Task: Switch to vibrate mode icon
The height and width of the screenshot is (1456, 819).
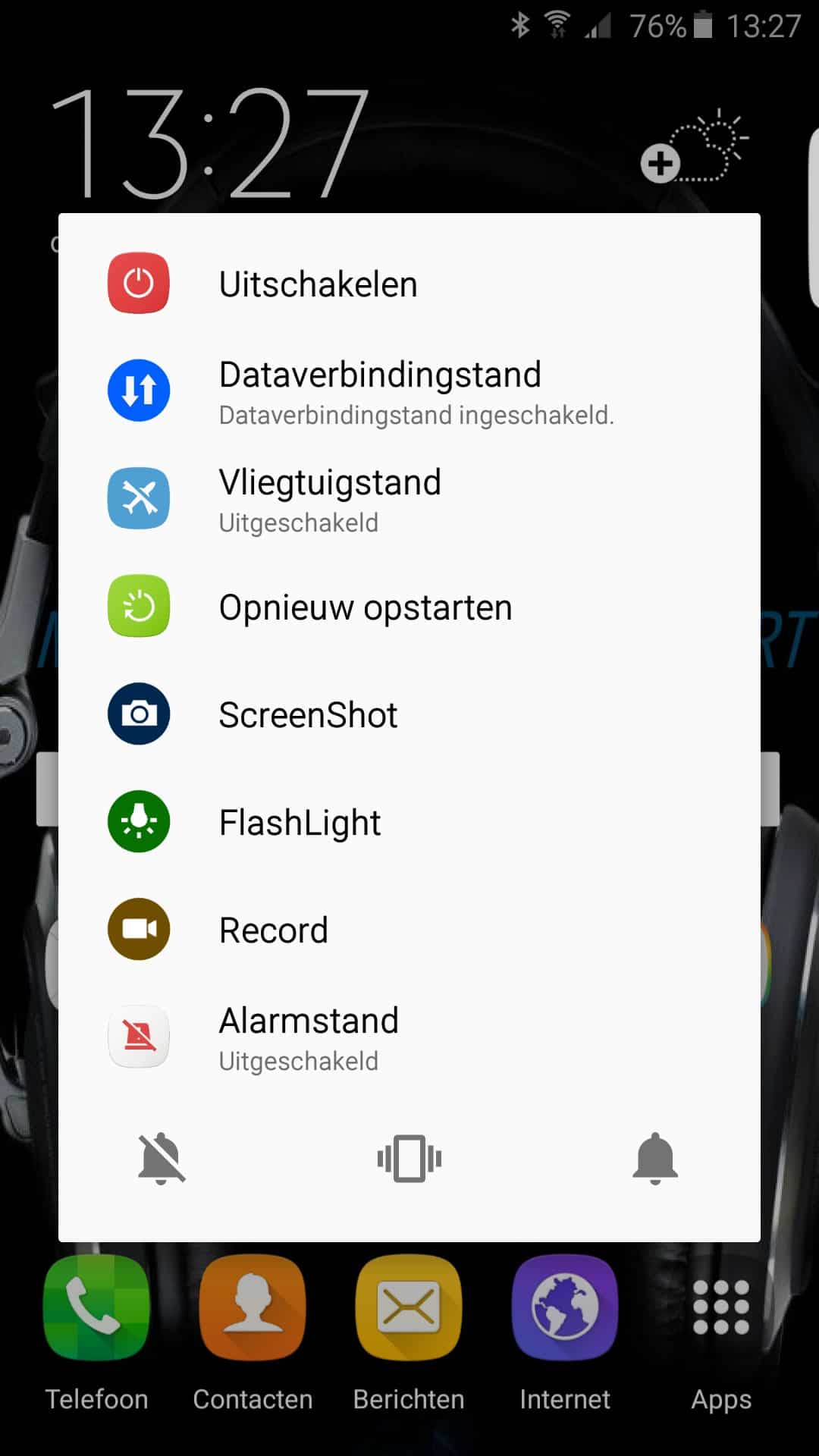Action: pos(409,1158)
